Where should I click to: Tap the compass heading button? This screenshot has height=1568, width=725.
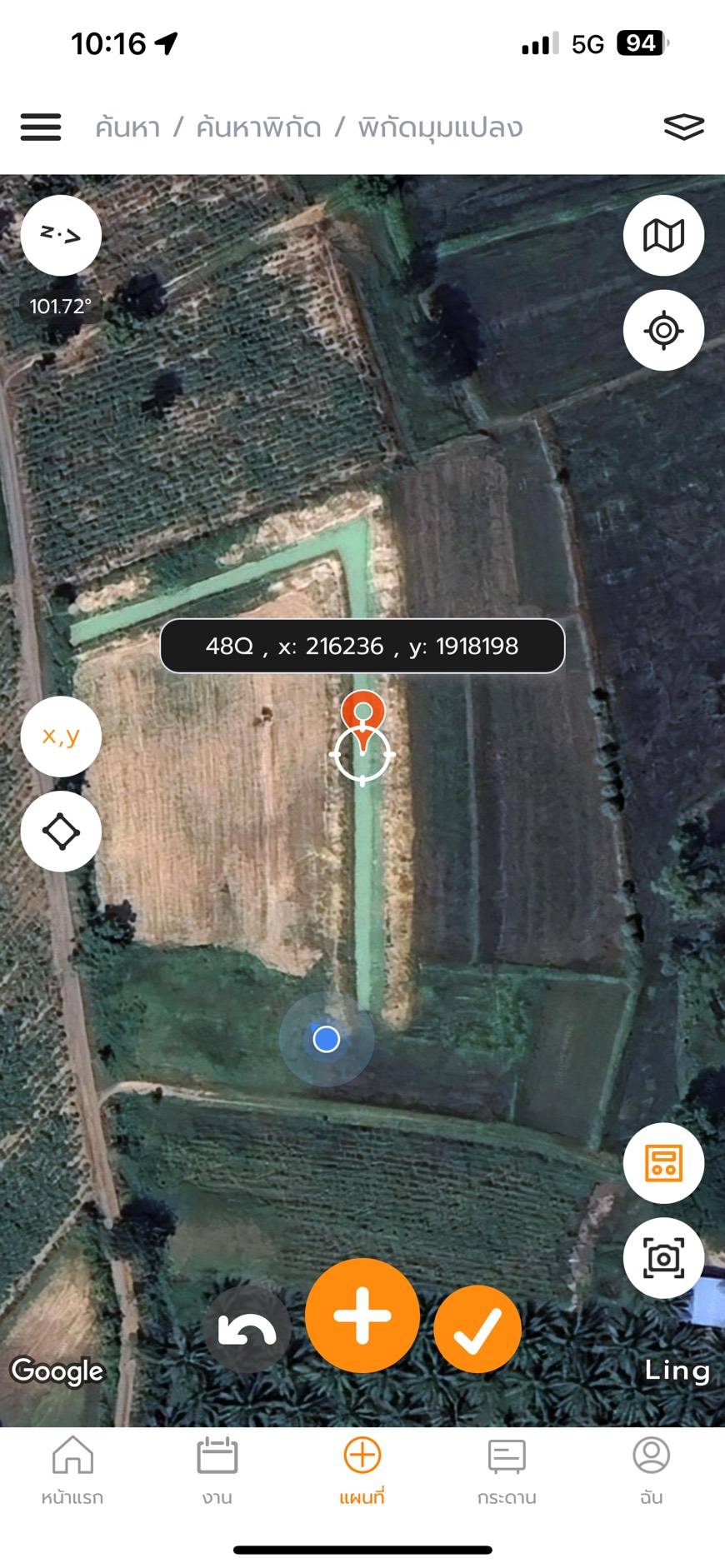tap(61, 236)
